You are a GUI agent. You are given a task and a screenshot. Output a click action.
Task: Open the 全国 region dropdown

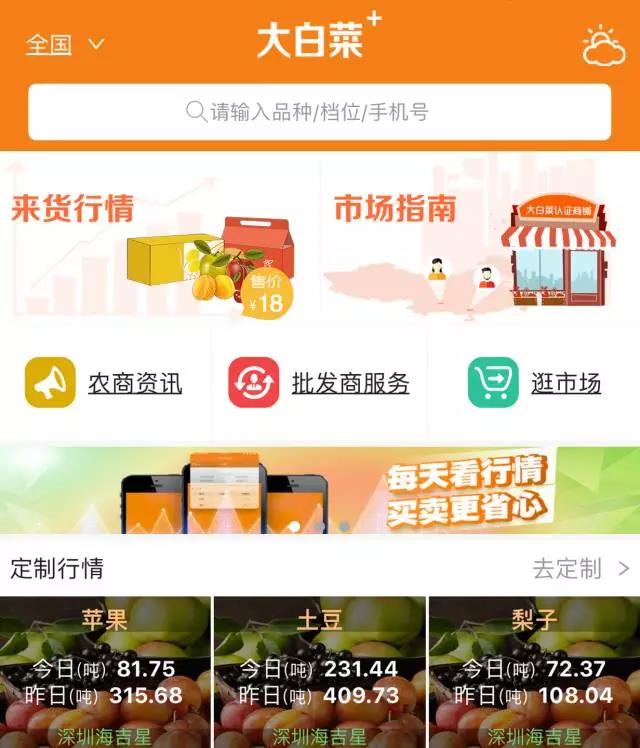(x=65, y=45)
